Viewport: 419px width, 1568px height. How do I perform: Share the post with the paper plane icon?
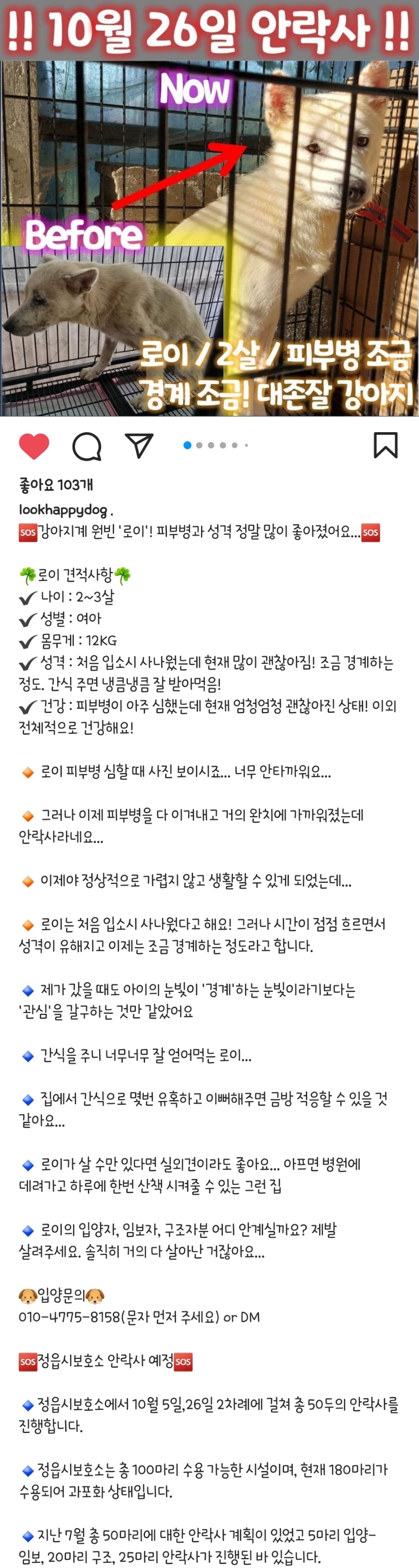click(x=139, y=446)
